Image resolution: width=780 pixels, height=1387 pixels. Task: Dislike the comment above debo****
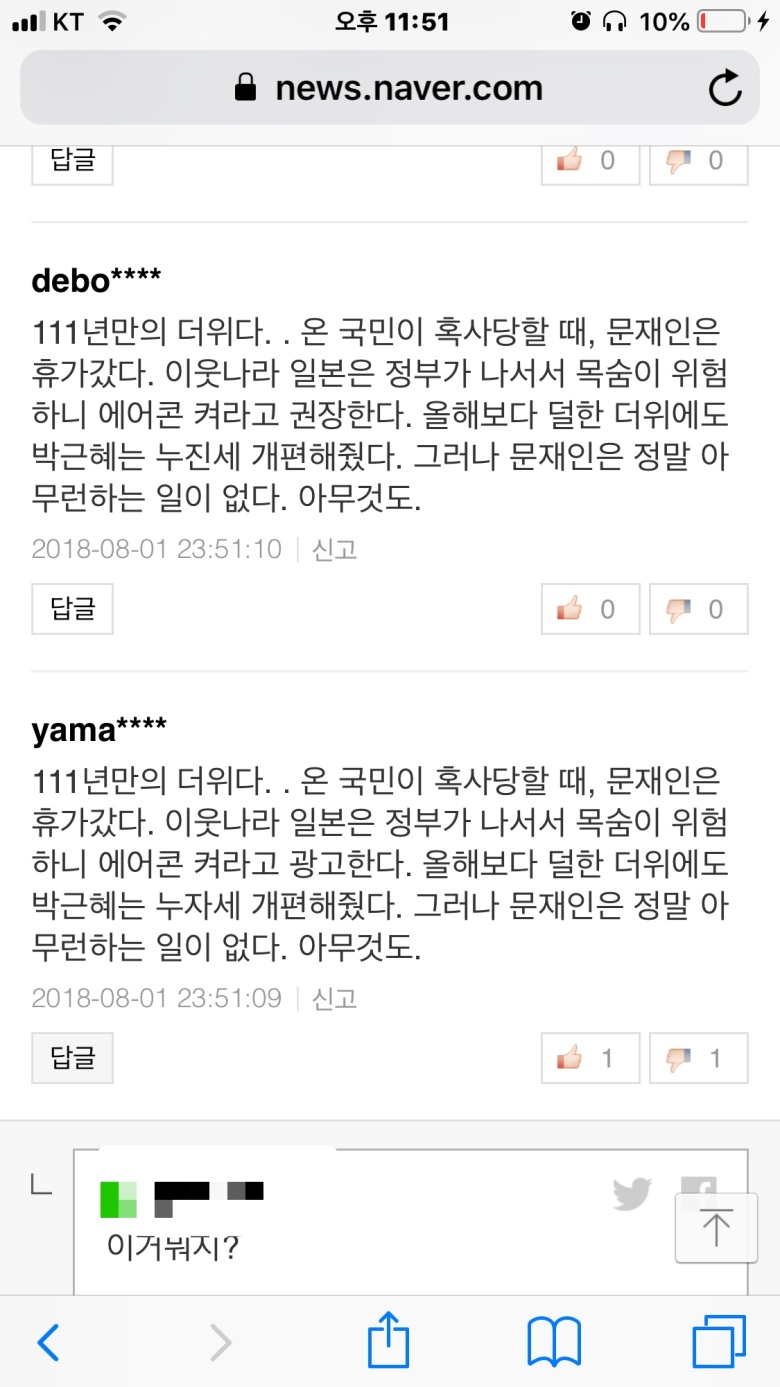click(x=698, y=161)
